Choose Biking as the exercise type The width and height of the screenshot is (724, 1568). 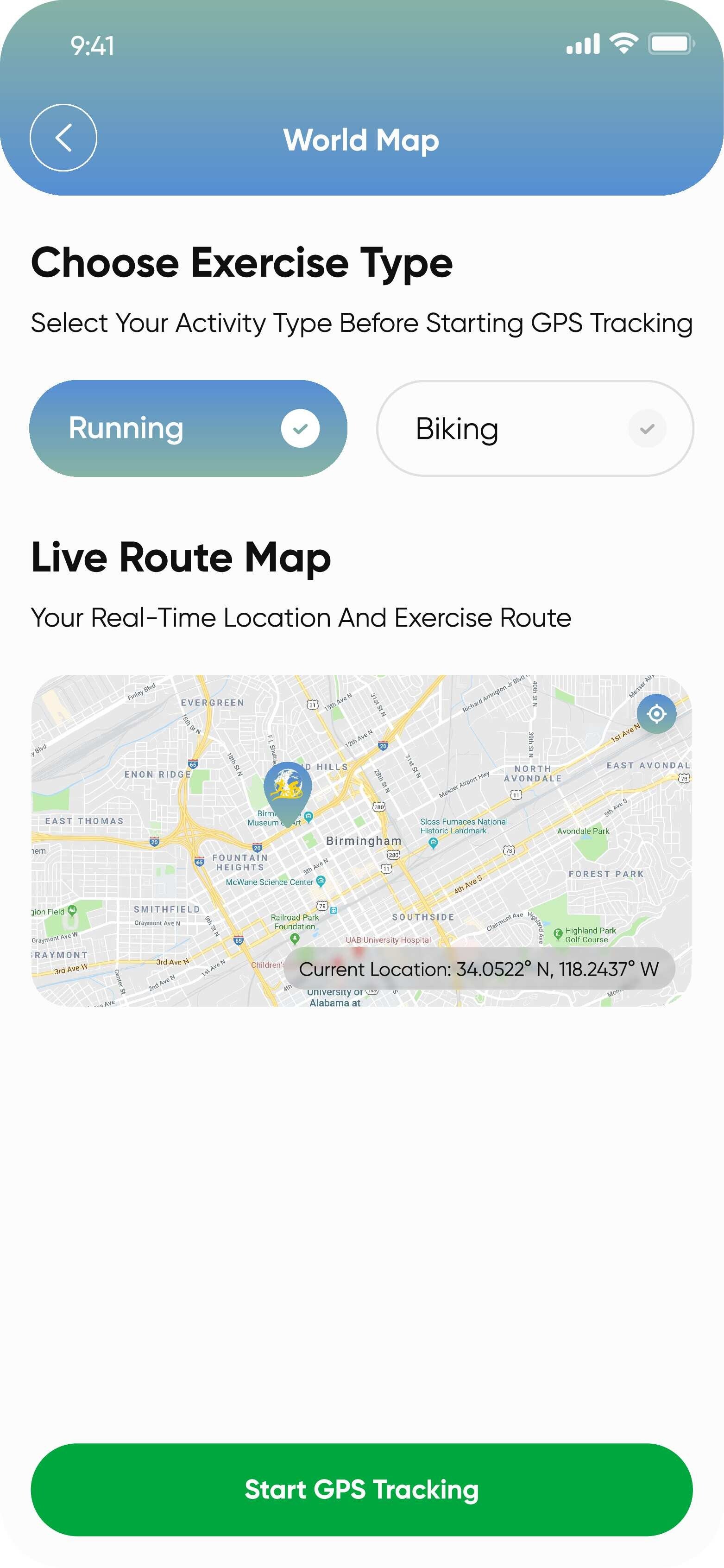(535, 428)
